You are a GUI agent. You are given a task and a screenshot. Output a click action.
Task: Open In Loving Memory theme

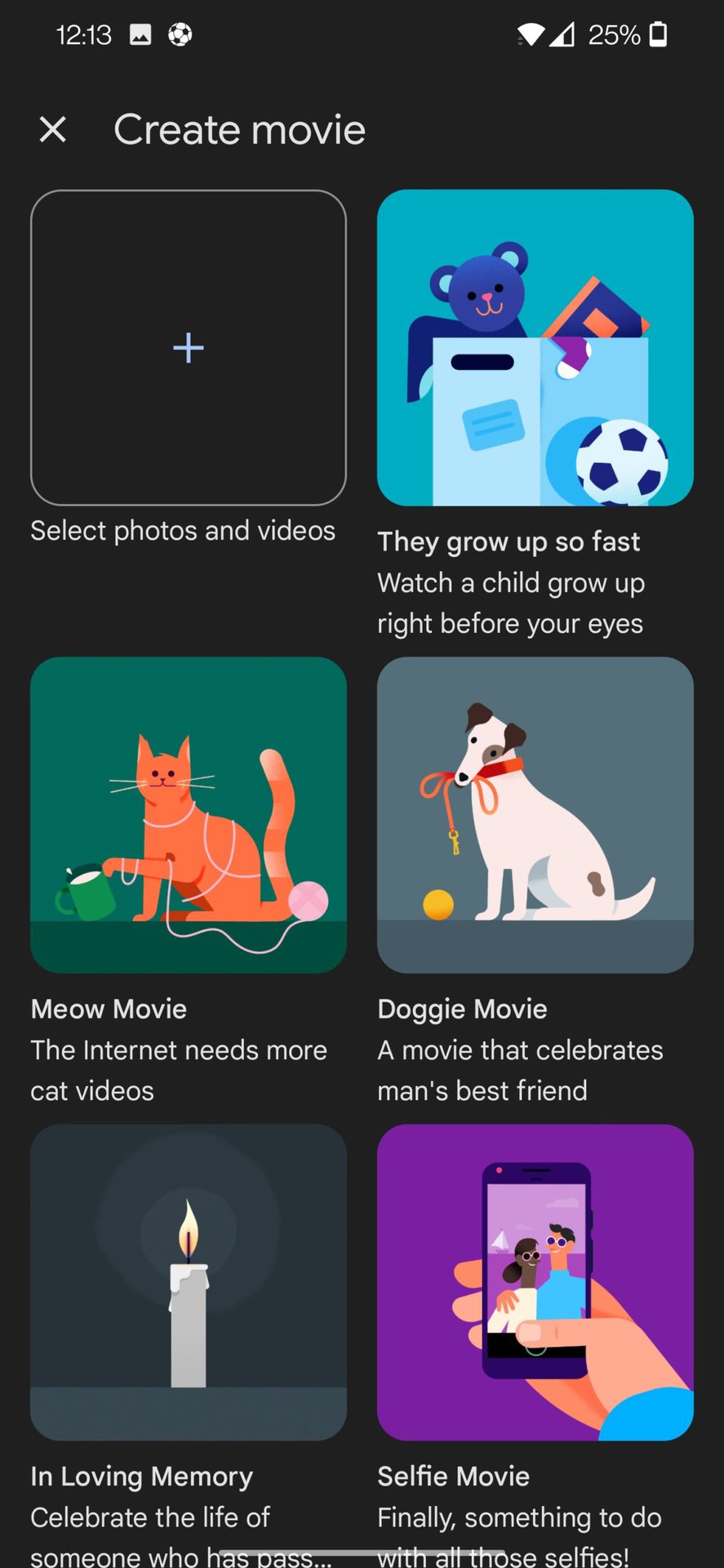(189, 1281)
